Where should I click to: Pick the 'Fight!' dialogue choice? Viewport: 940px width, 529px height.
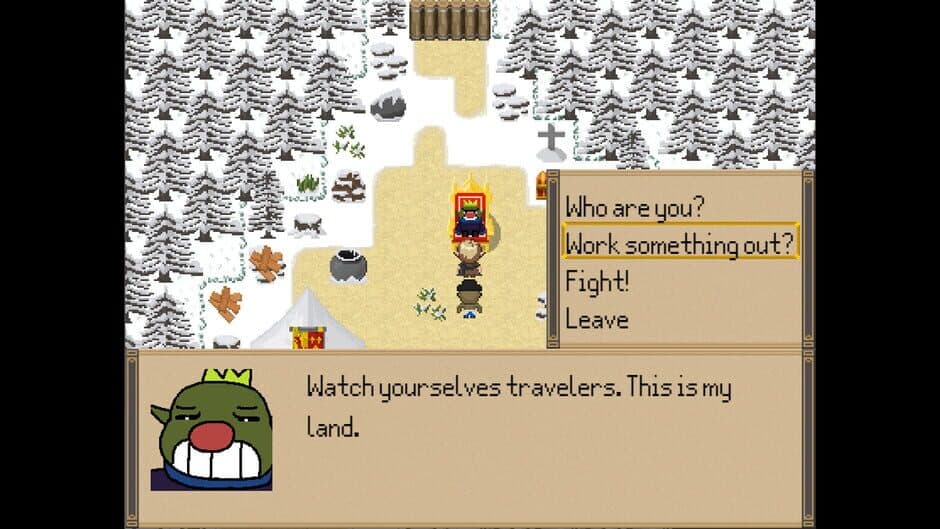[597, 282]
